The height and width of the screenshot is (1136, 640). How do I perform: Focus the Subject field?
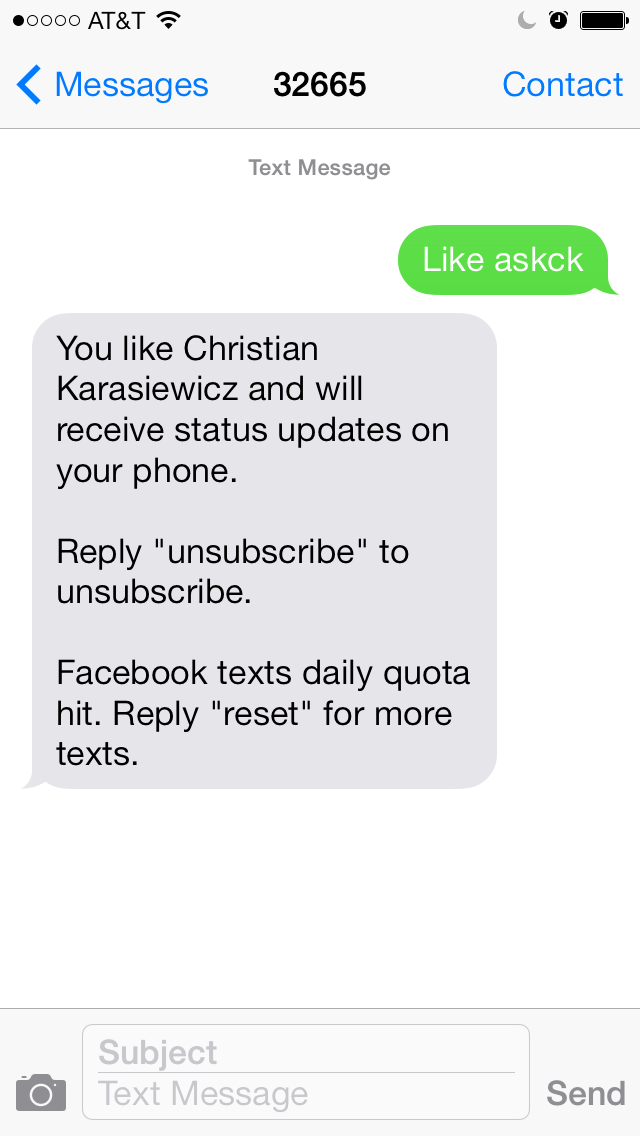click(305, 1052)
